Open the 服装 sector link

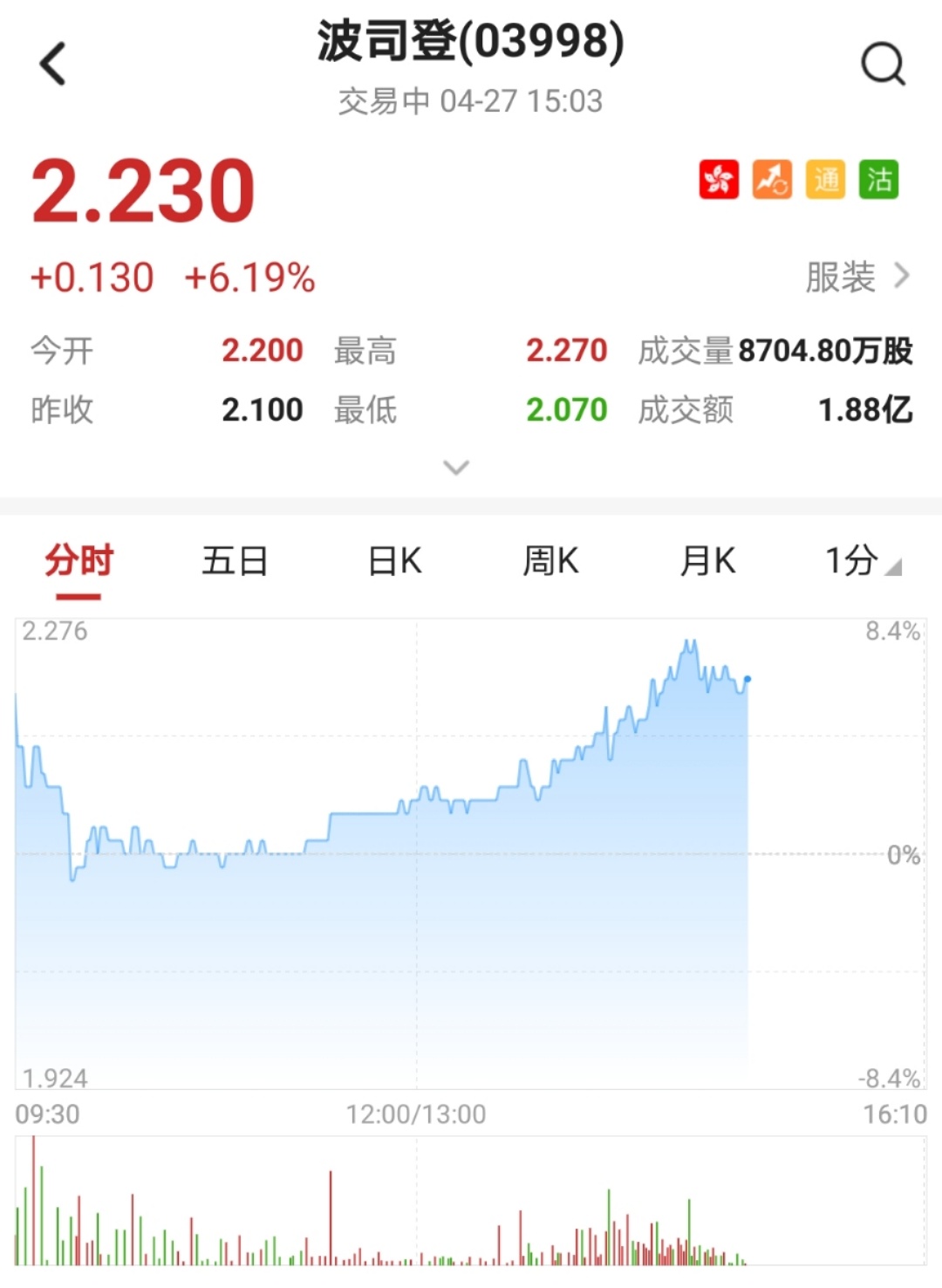[856, 277]
